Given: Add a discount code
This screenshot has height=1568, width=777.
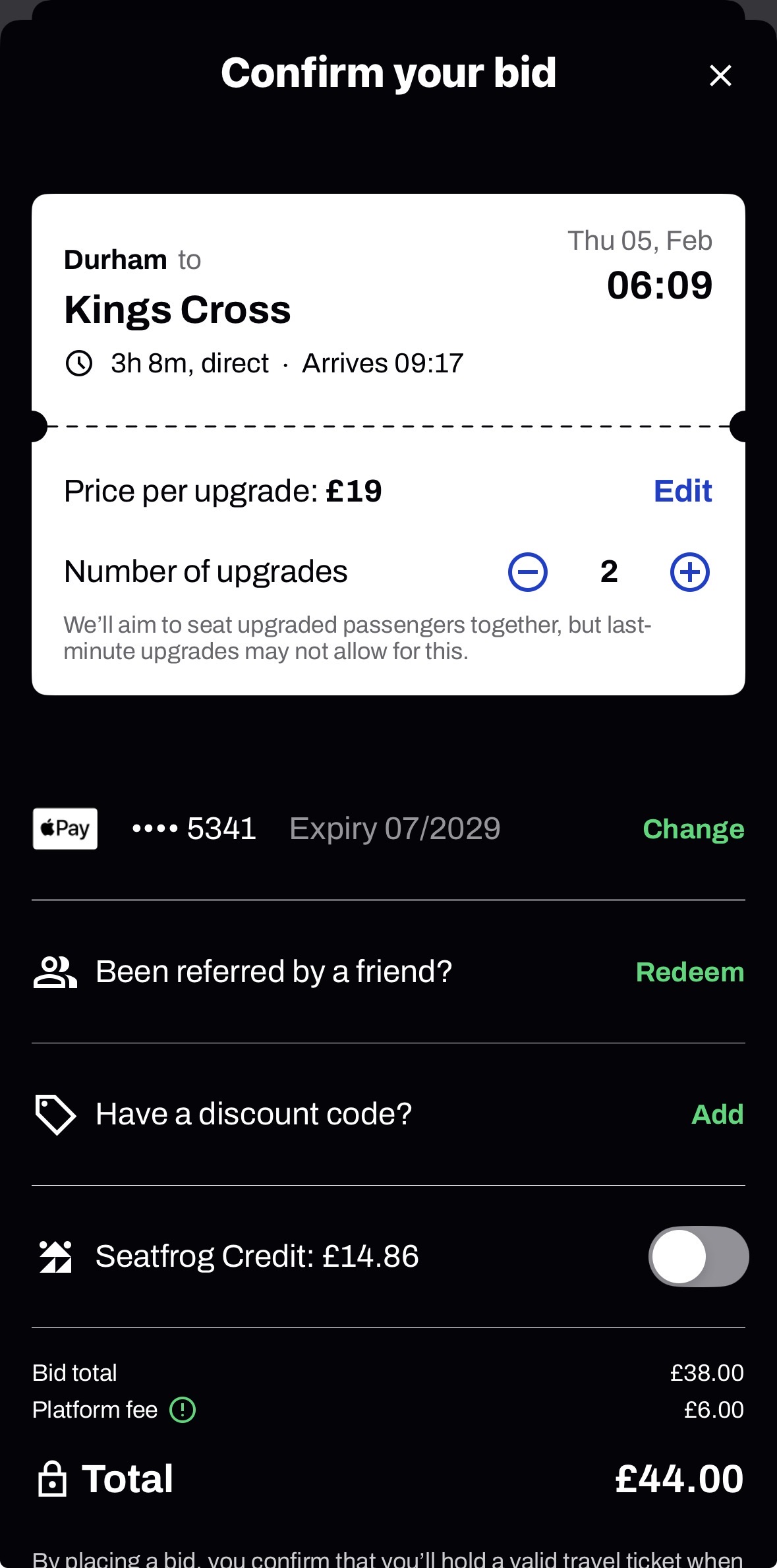Looking at the screenshot, I should [717, 1115].
